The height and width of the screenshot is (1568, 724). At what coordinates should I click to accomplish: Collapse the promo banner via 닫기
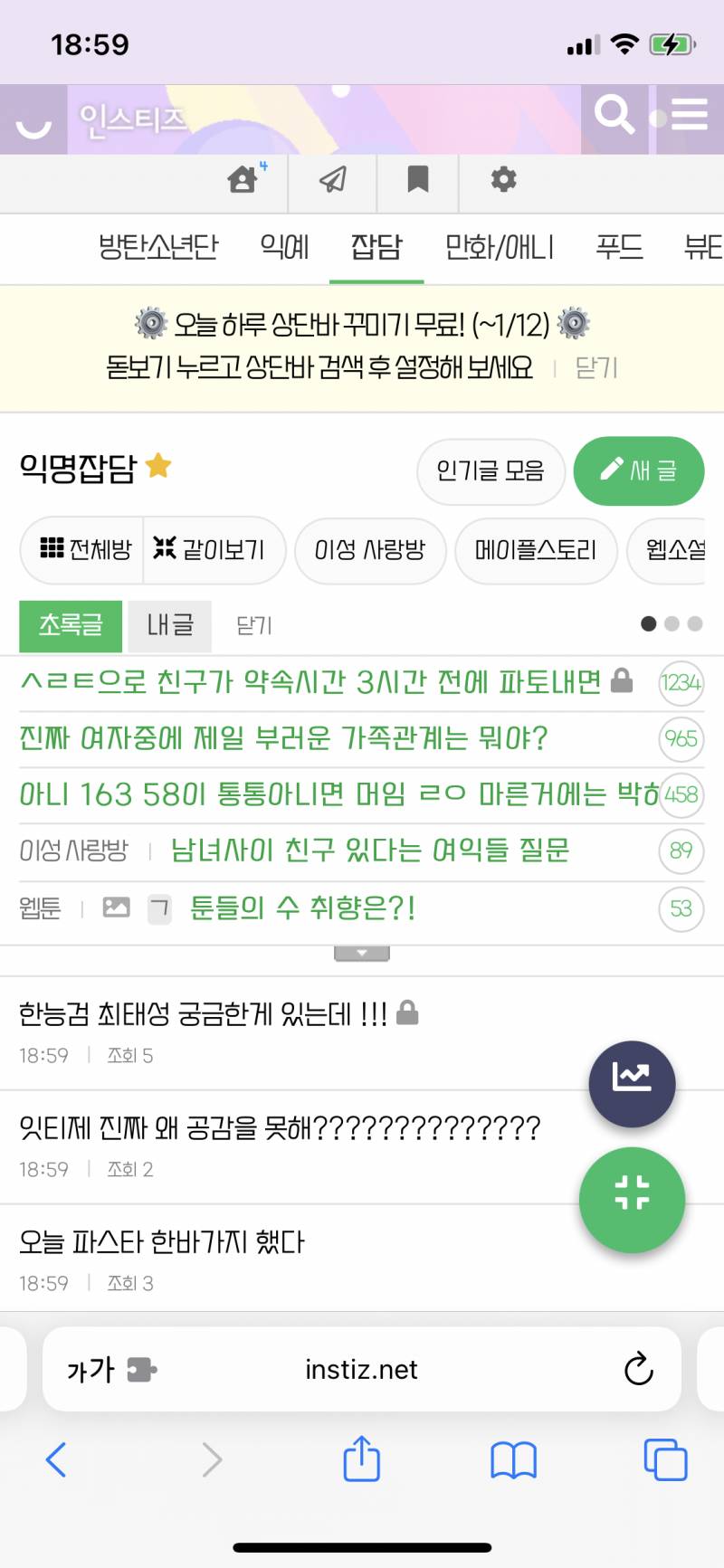595,367
